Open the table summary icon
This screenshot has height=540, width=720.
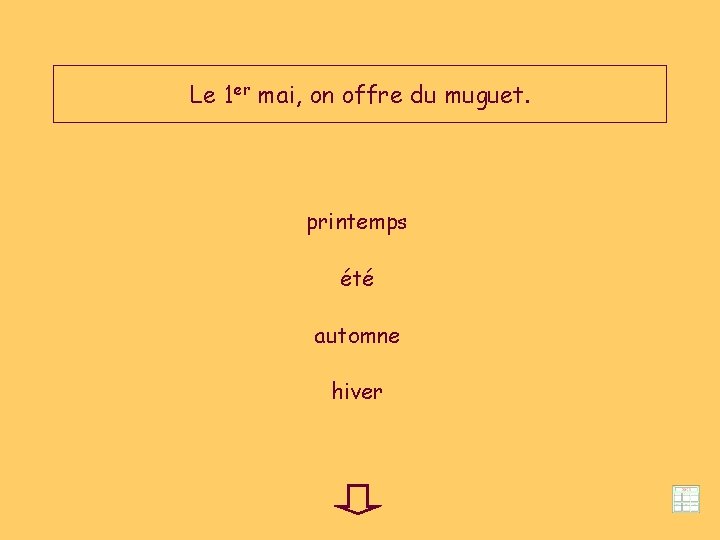click(x=686, y=499)
